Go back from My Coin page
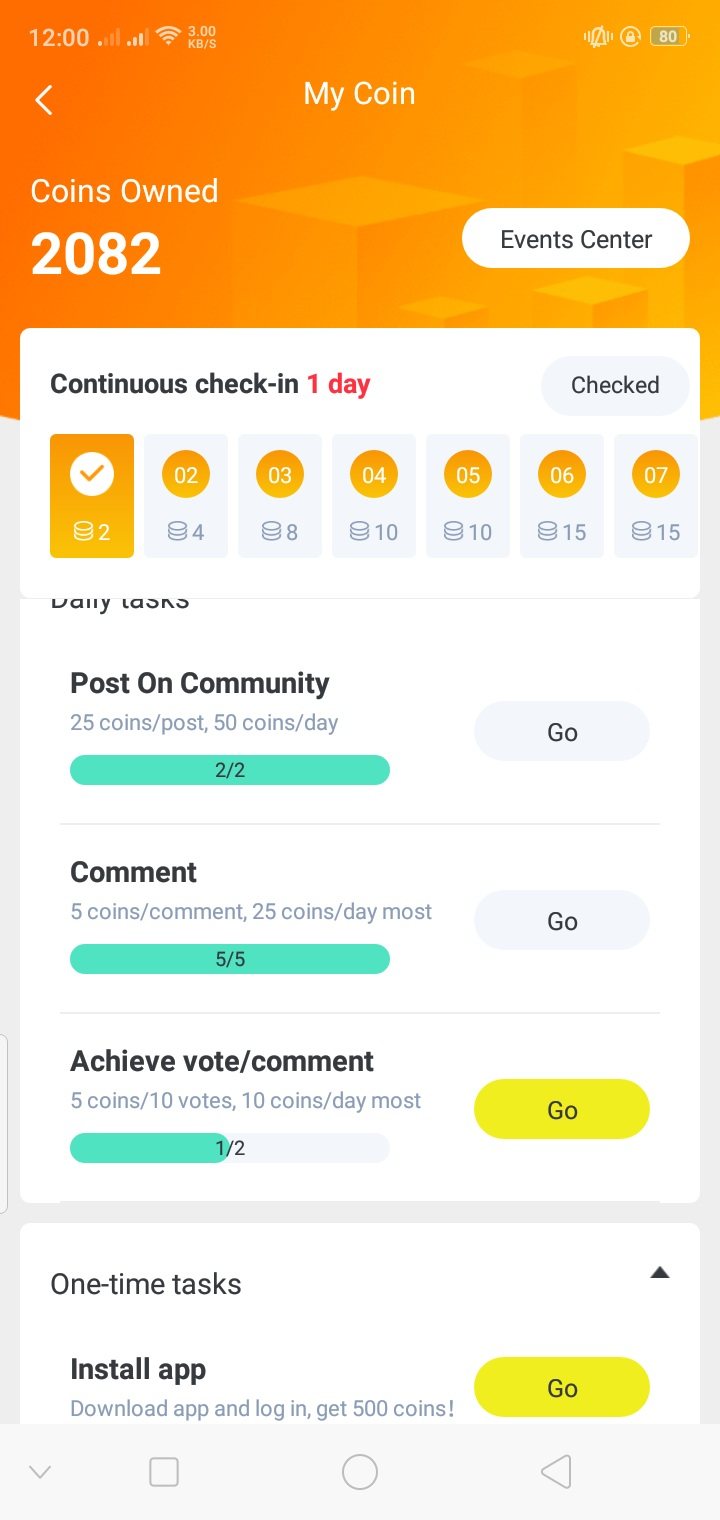Screen dimensions: 720x1520 (x=44, y=100)
